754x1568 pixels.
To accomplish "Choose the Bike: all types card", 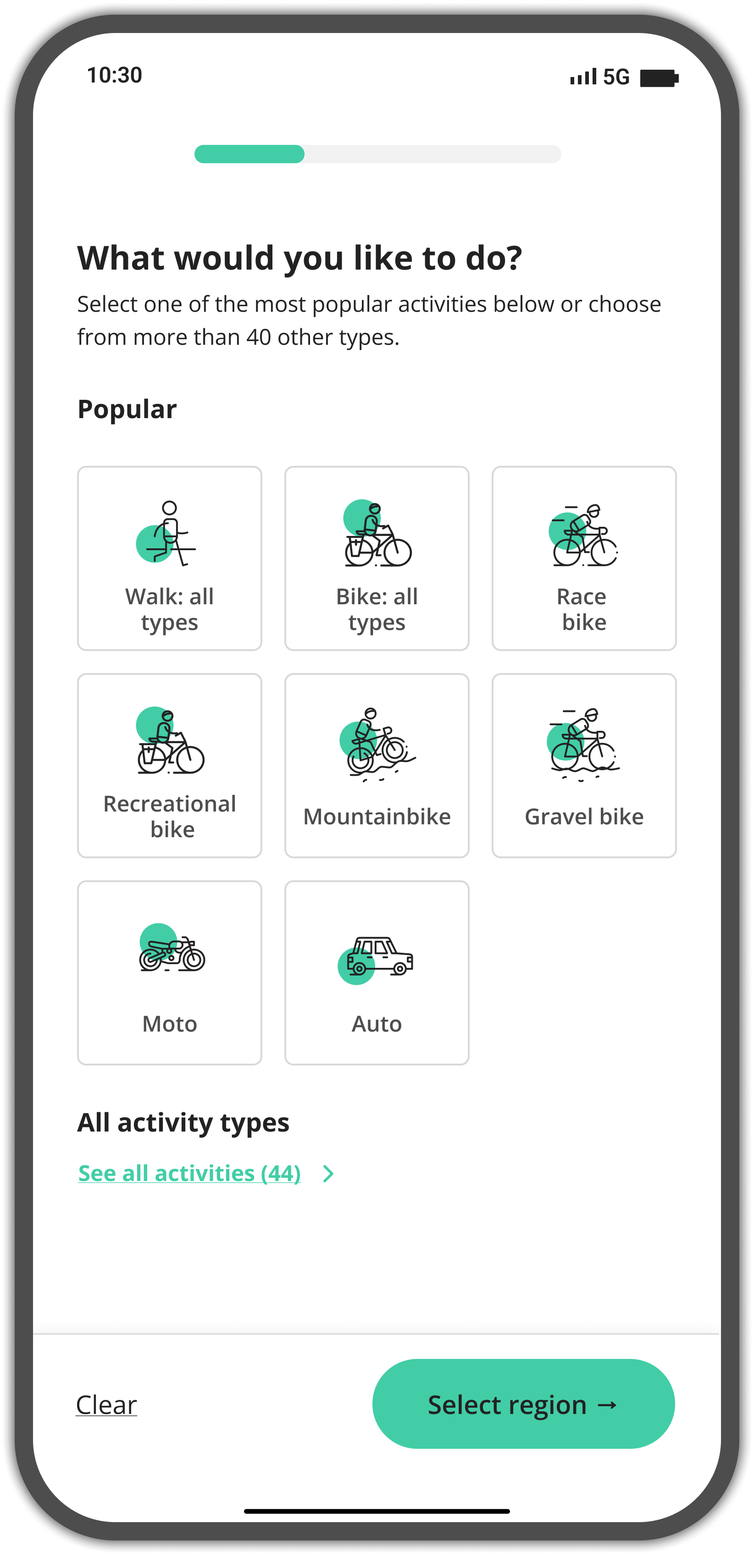I will pos(377,558).
